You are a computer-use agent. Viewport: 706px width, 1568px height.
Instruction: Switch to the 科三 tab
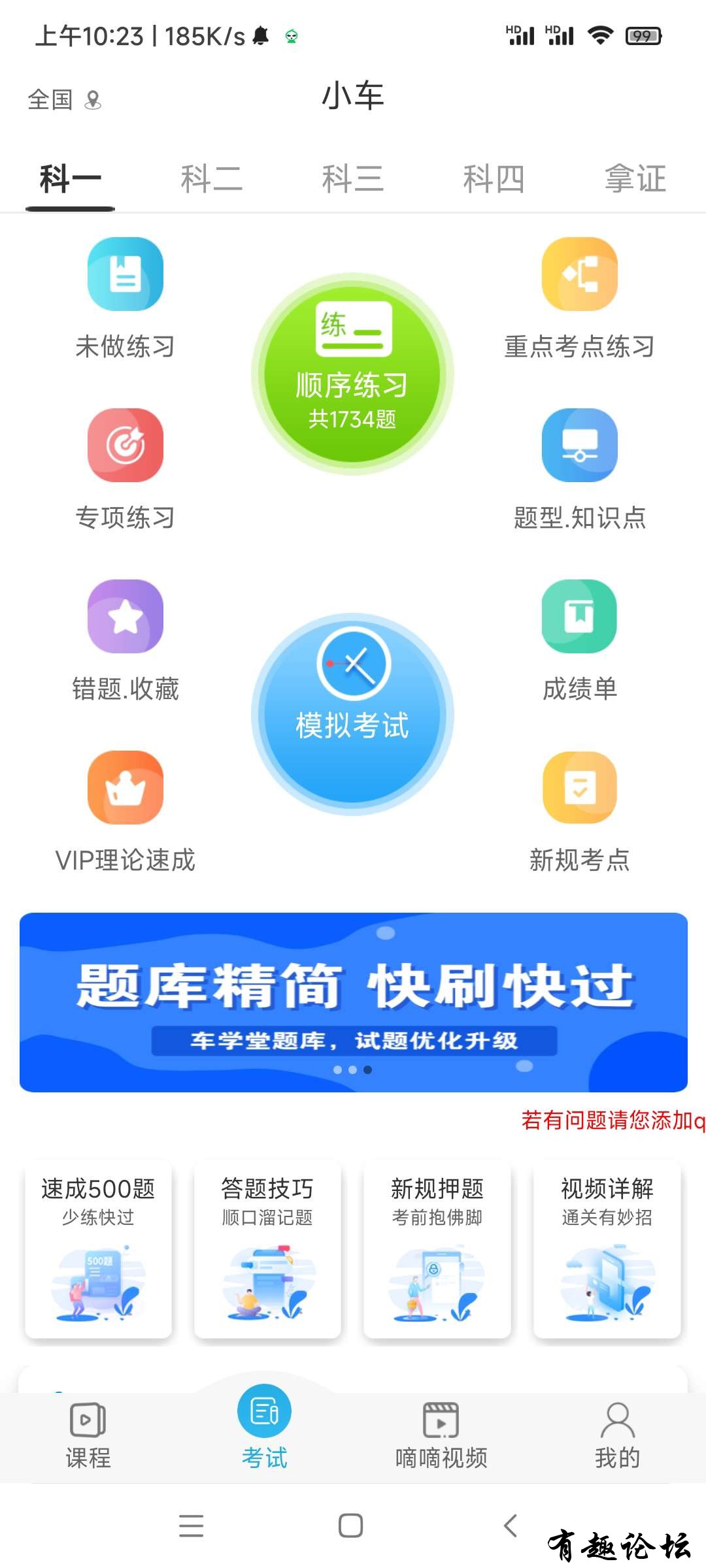(352, 178)
